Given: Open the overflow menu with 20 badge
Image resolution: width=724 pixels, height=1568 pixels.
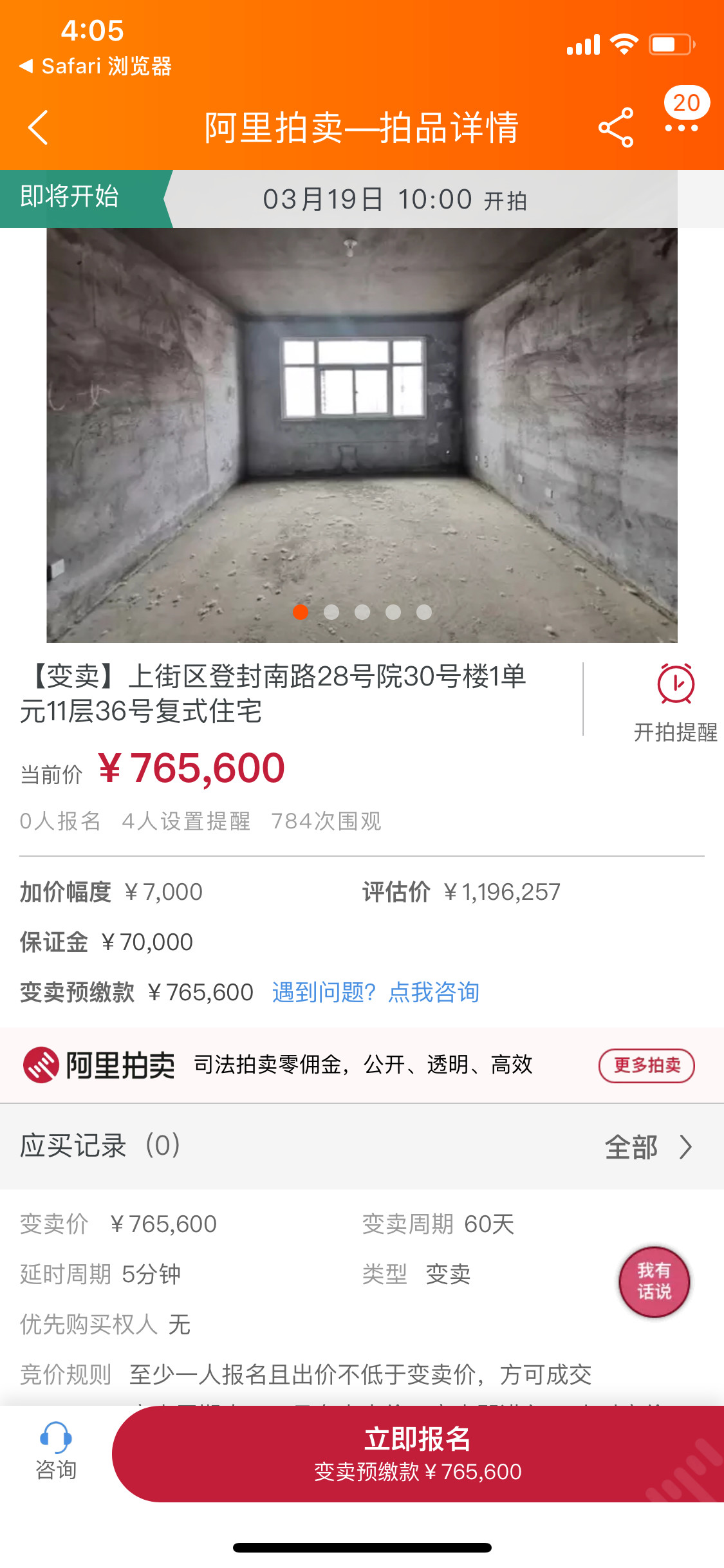Looking at the screenshot, I should [x=682, y=127].
